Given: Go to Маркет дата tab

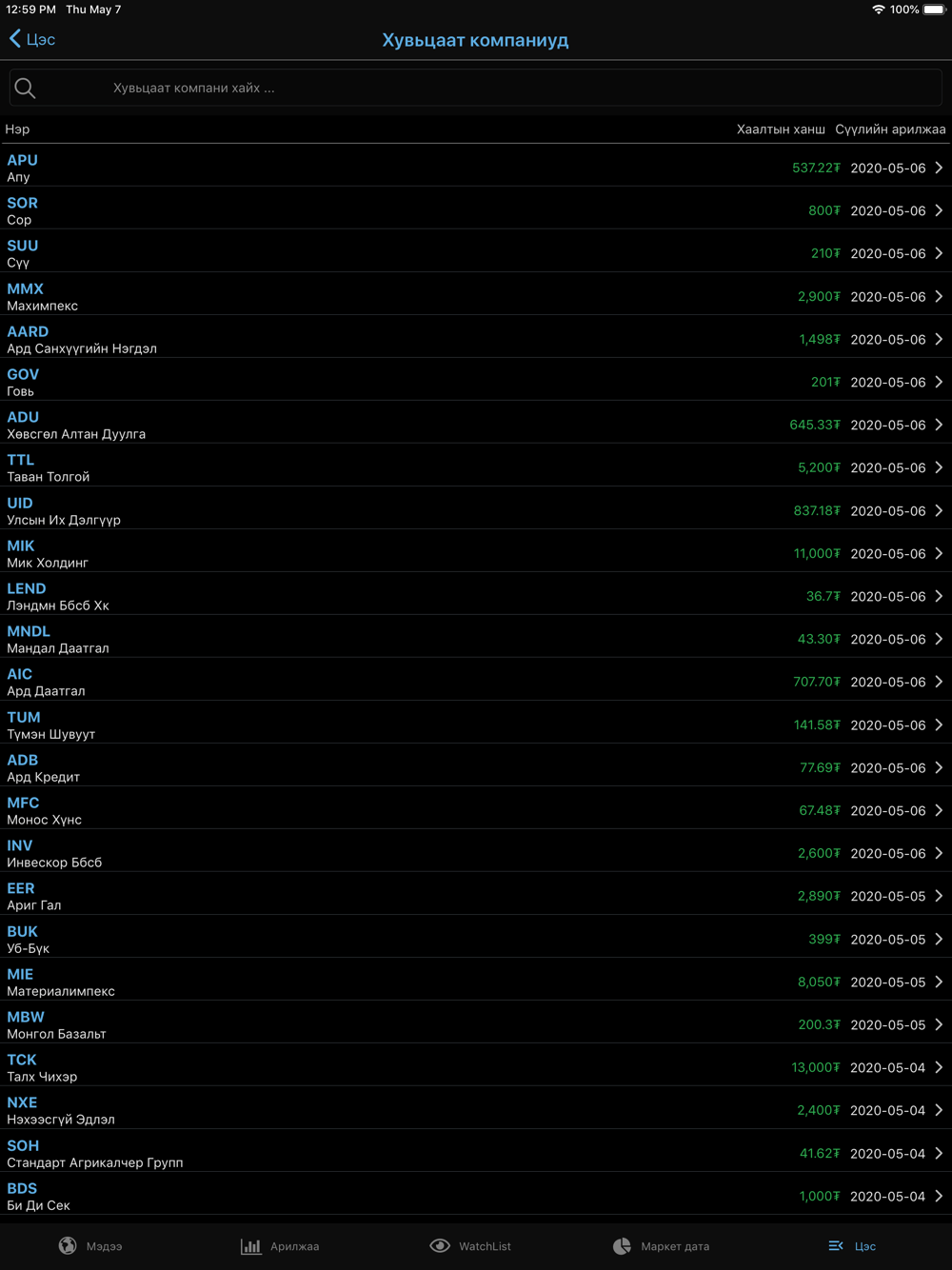Looking at the screenshot, I should [x=661, y=1246].
